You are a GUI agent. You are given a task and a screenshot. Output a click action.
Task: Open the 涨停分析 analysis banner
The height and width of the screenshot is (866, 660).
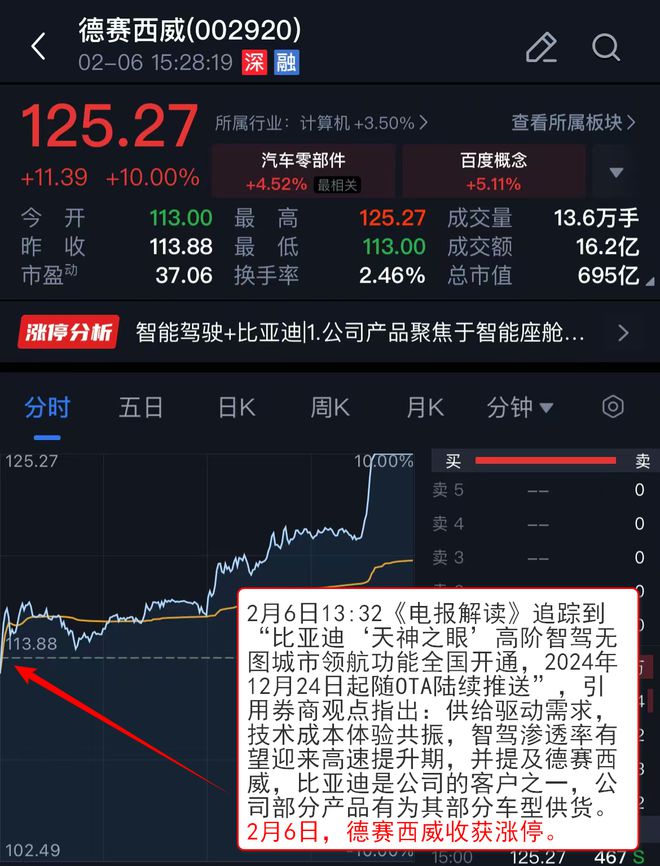coord(330,332)
